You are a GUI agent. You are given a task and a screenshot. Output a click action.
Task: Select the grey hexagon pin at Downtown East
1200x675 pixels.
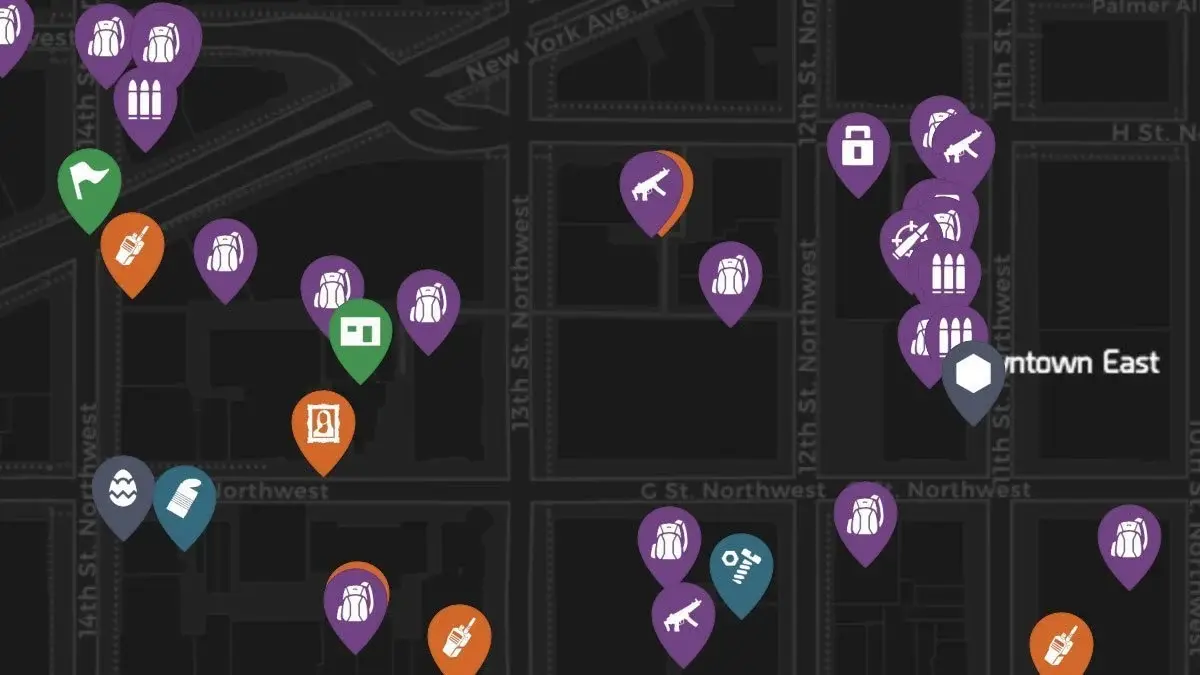(973, 374)
